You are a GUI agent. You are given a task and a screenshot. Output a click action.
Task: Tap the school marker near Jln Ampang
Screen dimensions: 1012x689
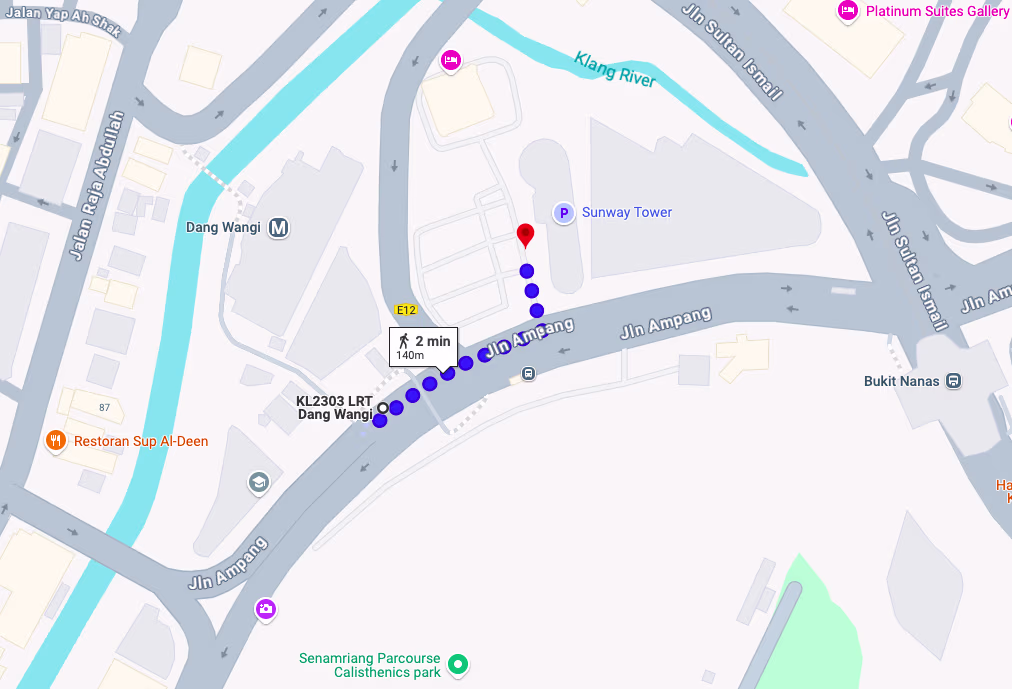259,483
